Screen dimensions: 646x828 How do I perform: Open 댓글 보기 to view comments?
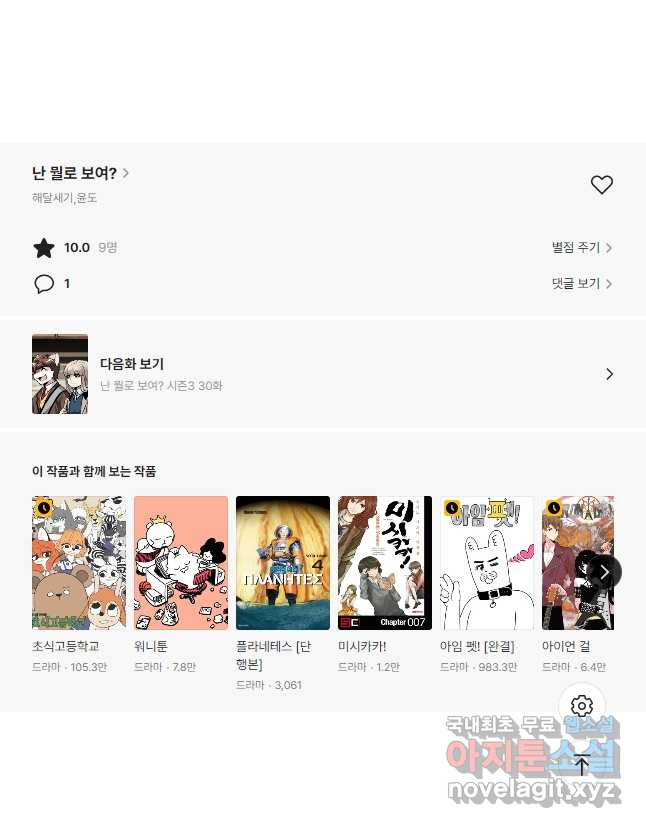(x=581, y=283)
